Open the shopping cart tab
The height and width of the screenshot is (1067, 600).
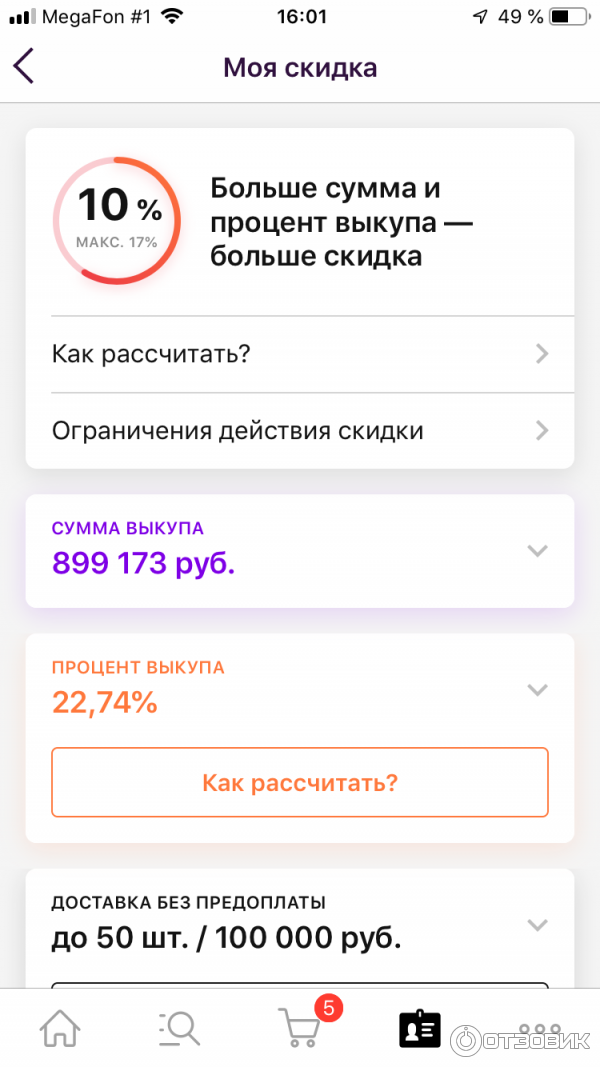pyautogui.click(x=300, y=1028)
